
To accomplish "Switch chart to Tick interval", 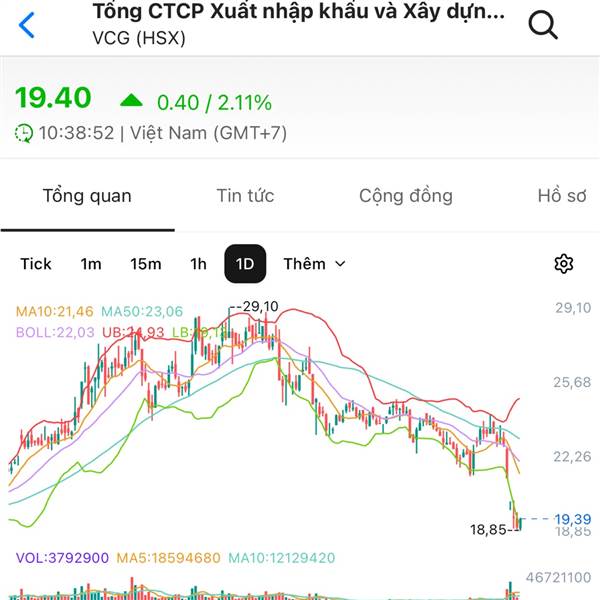I will [36, 264].
